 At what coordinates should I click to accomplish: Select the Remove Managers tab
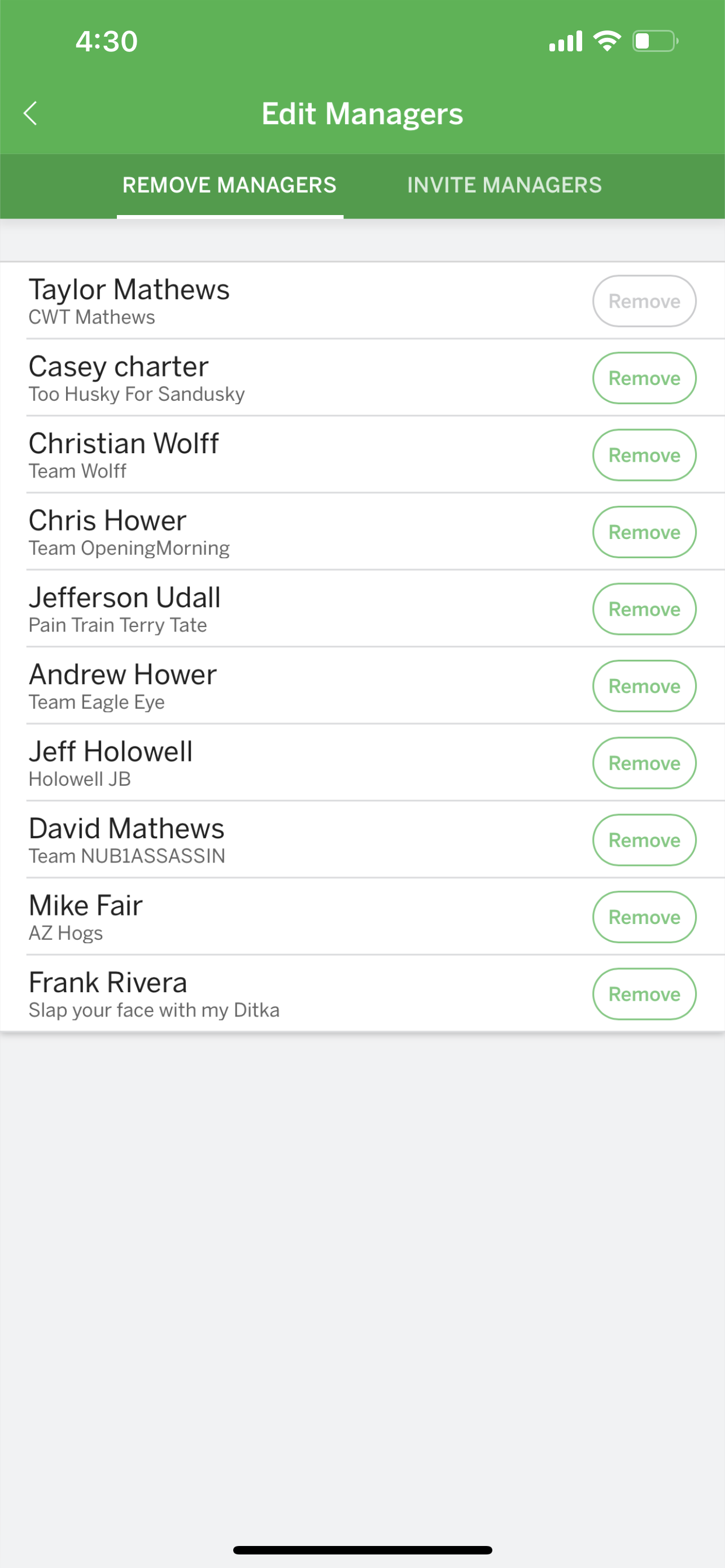[x=229, y=185]
